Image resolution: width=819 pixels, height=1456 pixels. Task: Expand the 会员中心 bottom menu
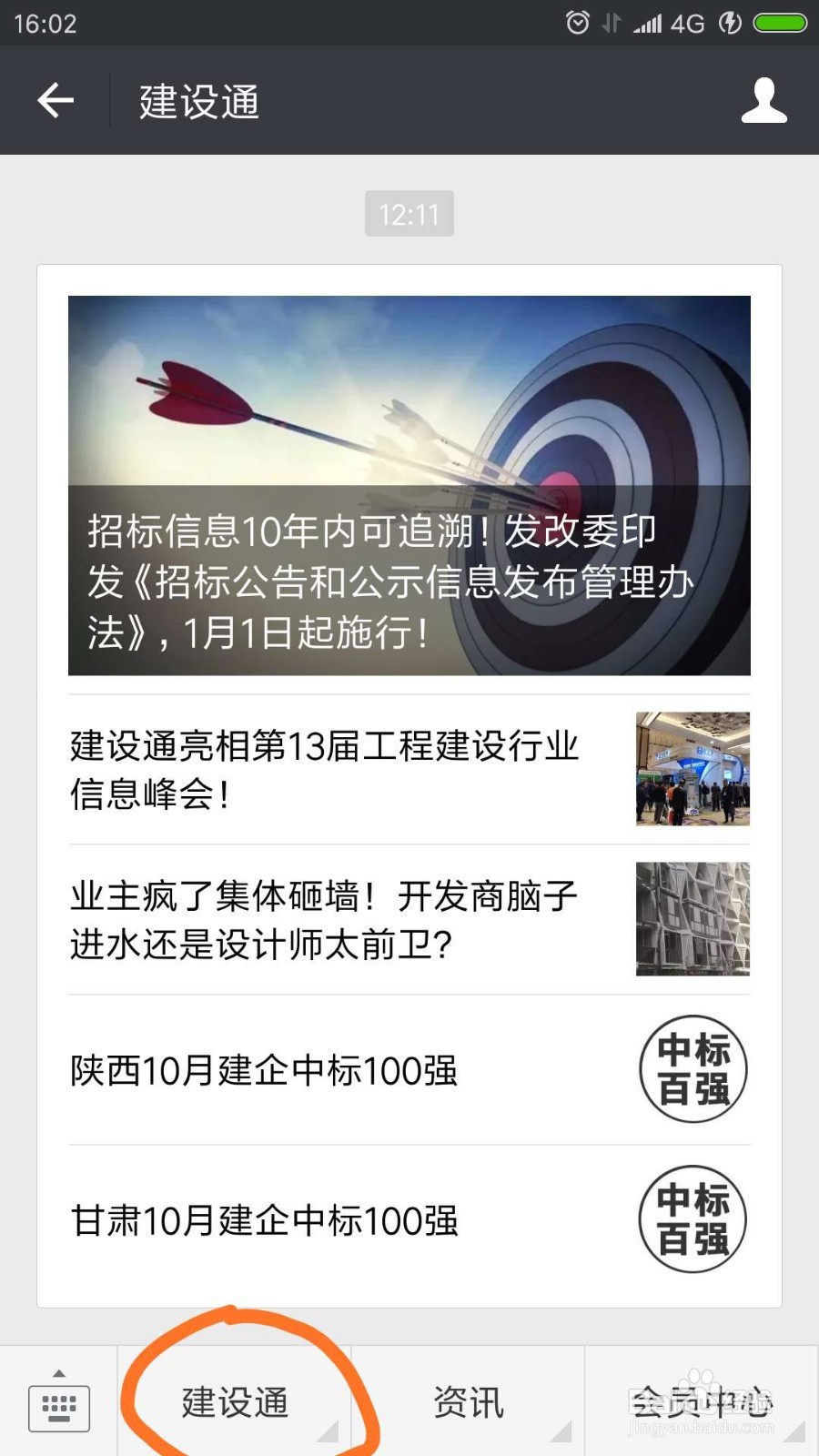coord(702,1401)
